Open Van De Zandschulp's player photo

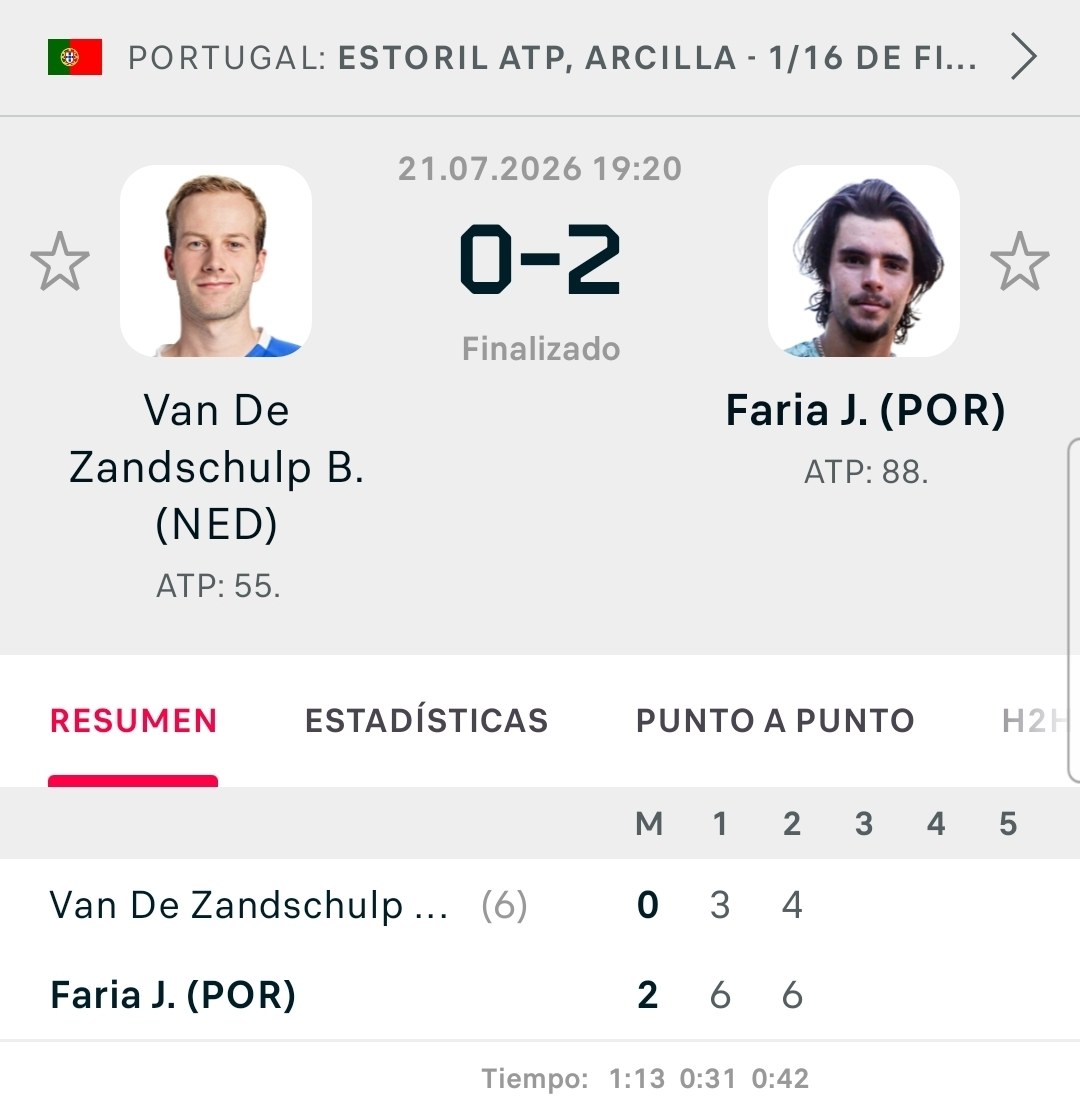tap(216, 261)
